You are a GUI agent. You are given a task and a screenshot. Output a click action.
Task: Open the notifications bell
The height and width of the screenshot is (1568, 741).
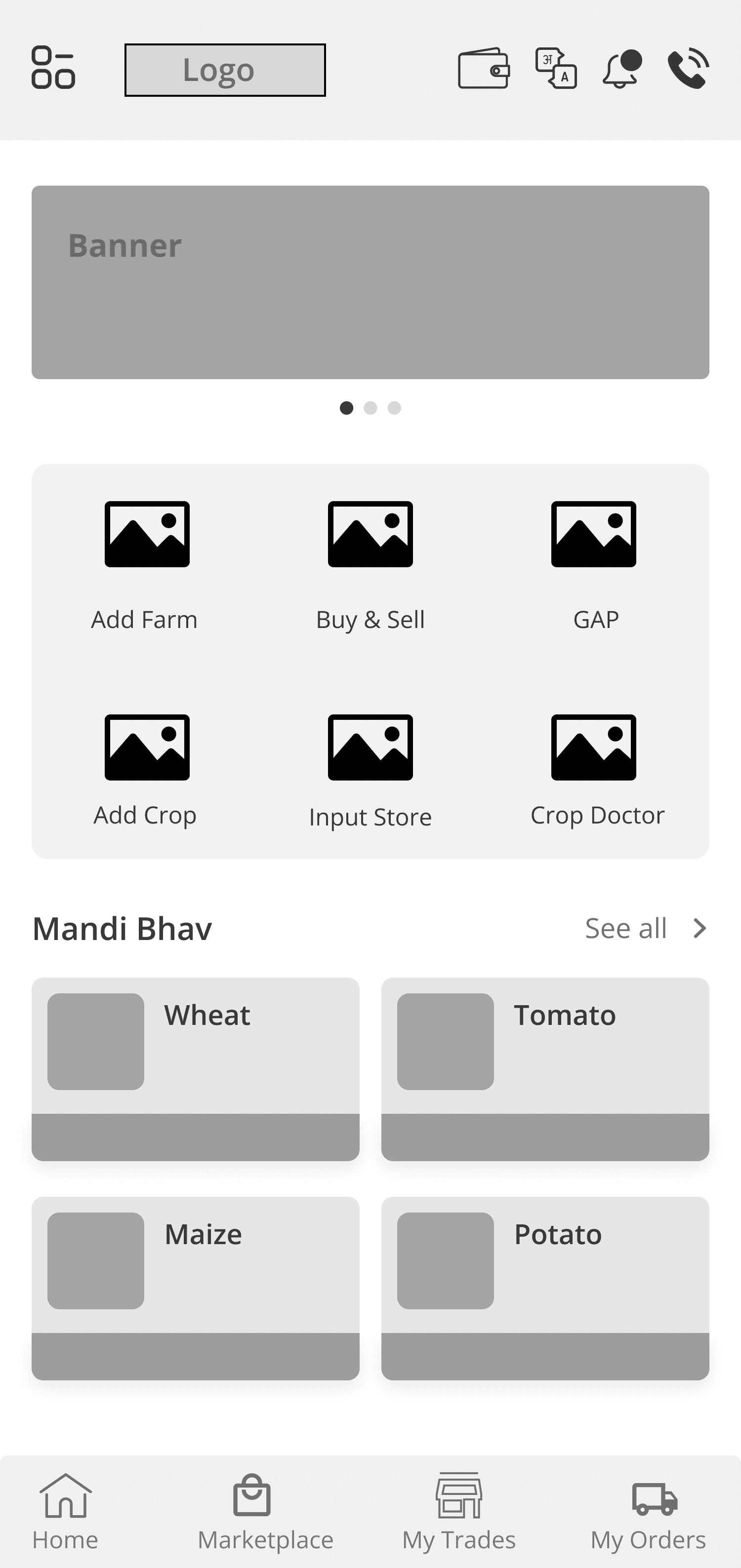click(621, 69)
